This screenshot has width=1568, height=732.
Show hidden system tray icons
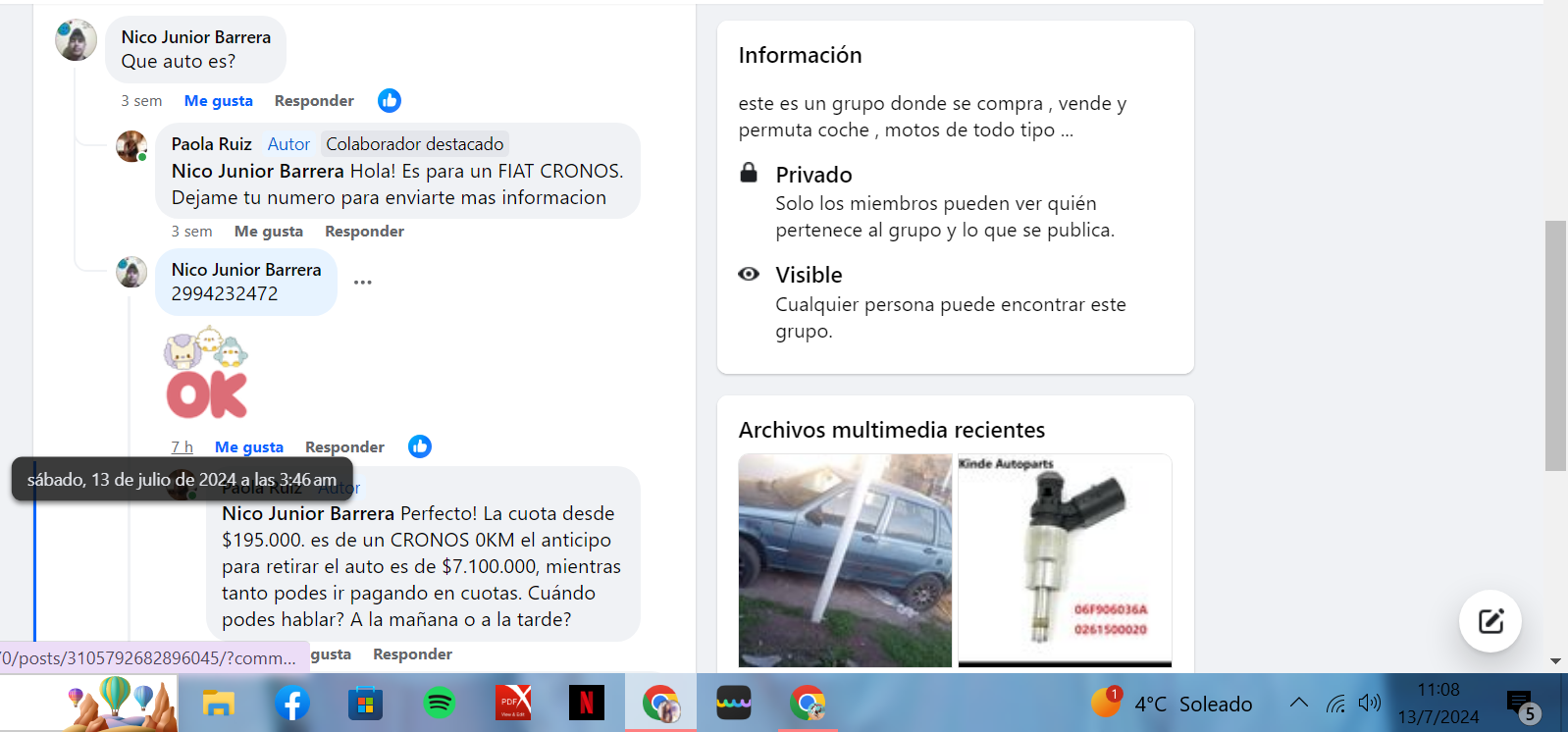click(1298, 703)
